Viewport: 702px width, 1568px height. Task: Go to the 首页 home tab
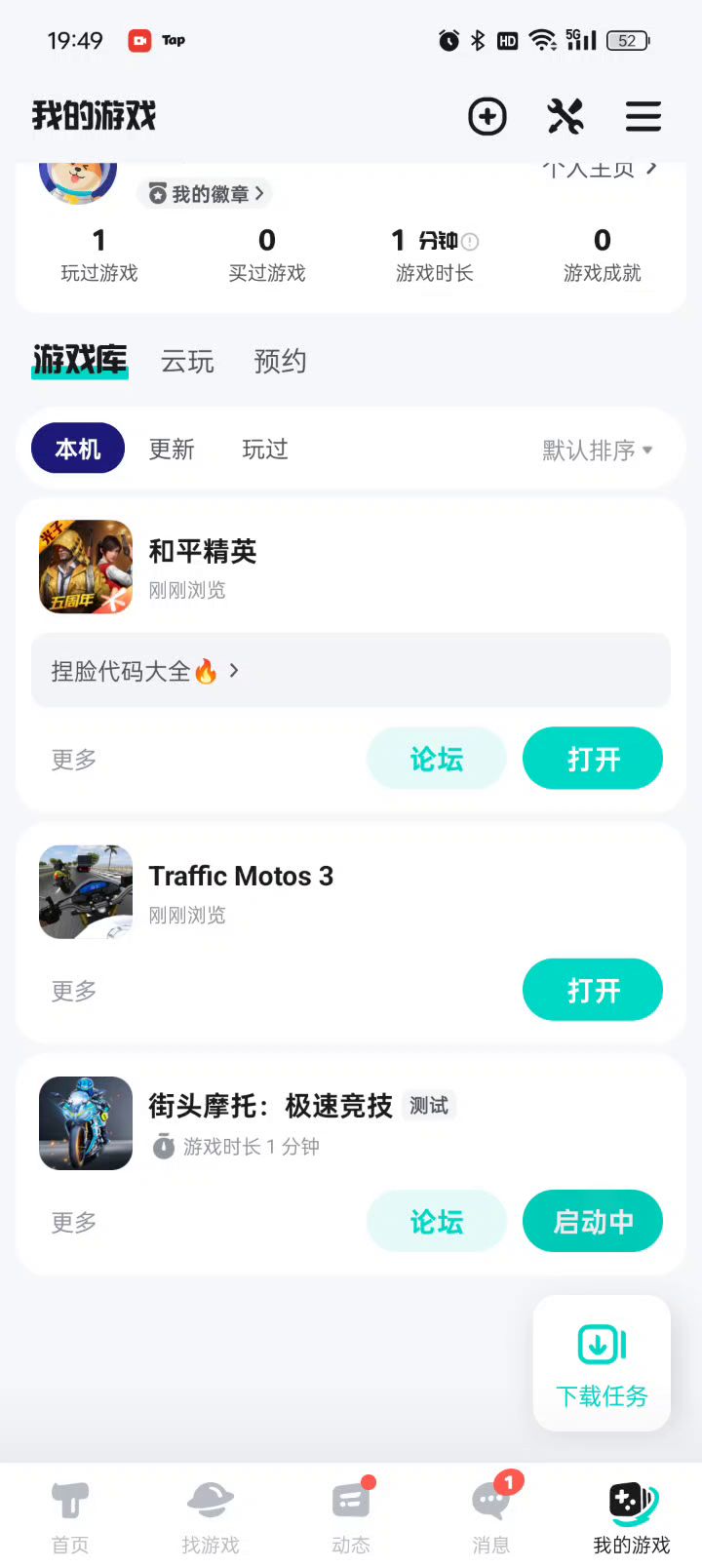(70, 1517)
